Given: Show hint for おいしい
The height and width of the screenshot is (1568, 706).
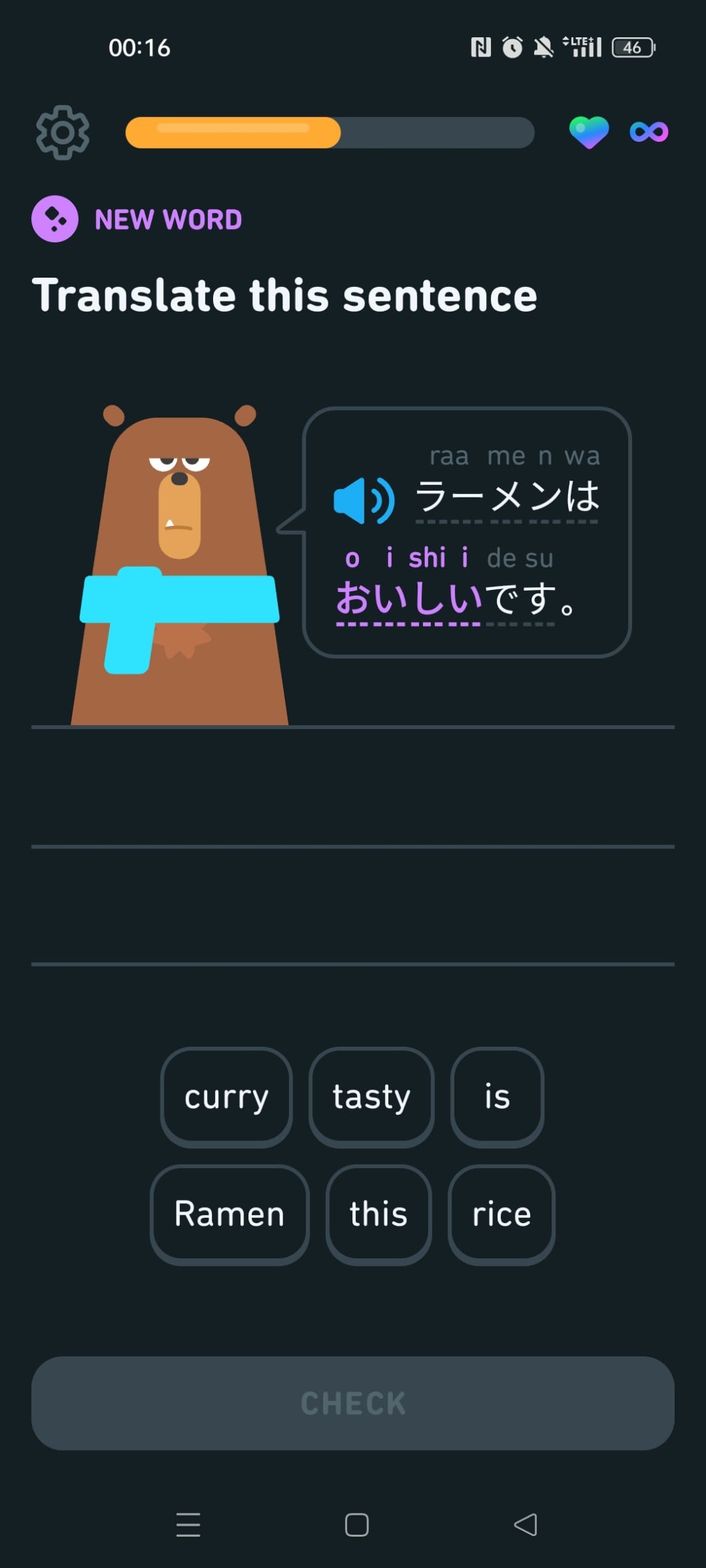Looking at the screenshot, I should click(x=408, y=597).
